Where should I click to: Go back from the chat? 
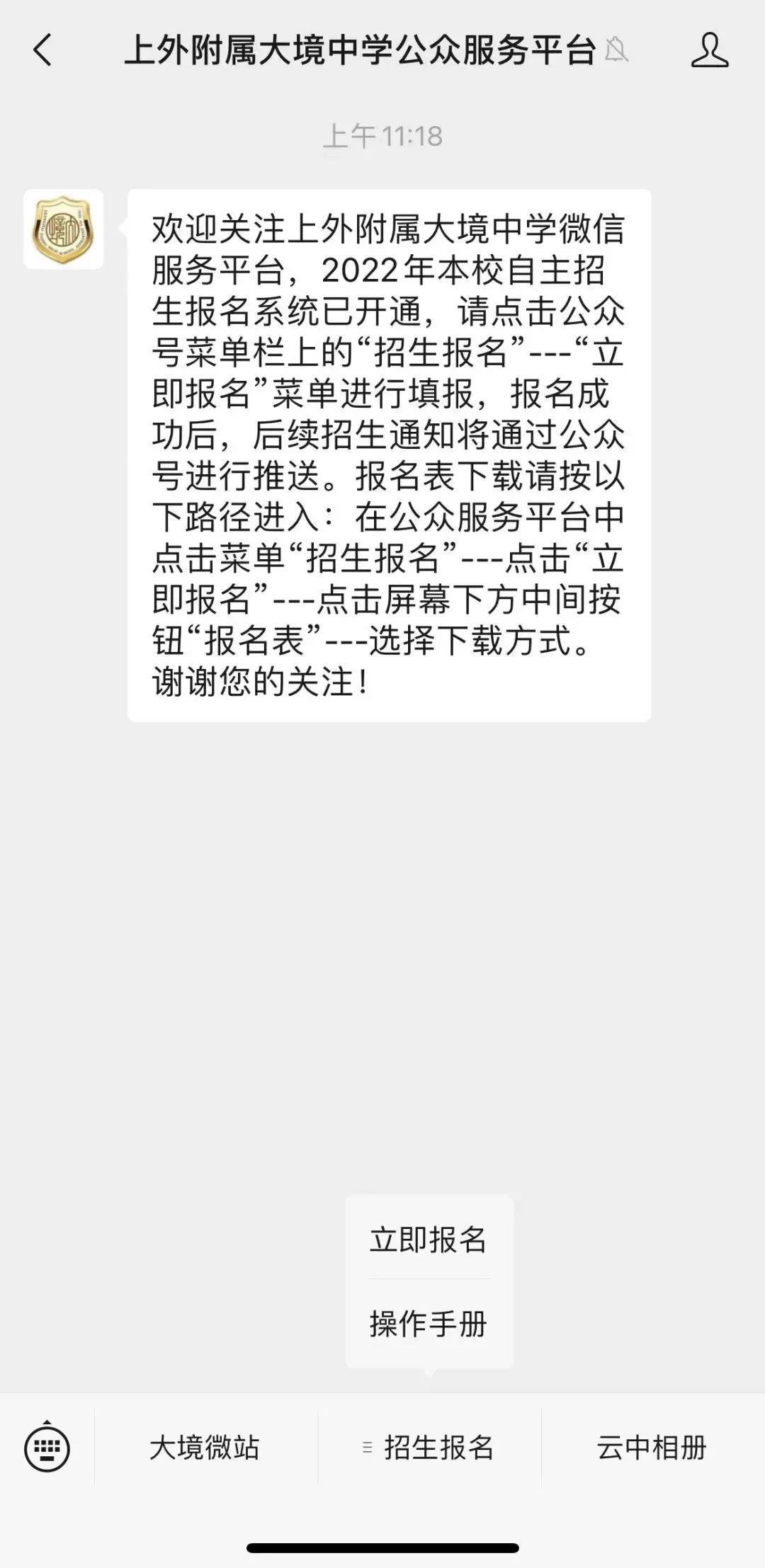point(42,50)
